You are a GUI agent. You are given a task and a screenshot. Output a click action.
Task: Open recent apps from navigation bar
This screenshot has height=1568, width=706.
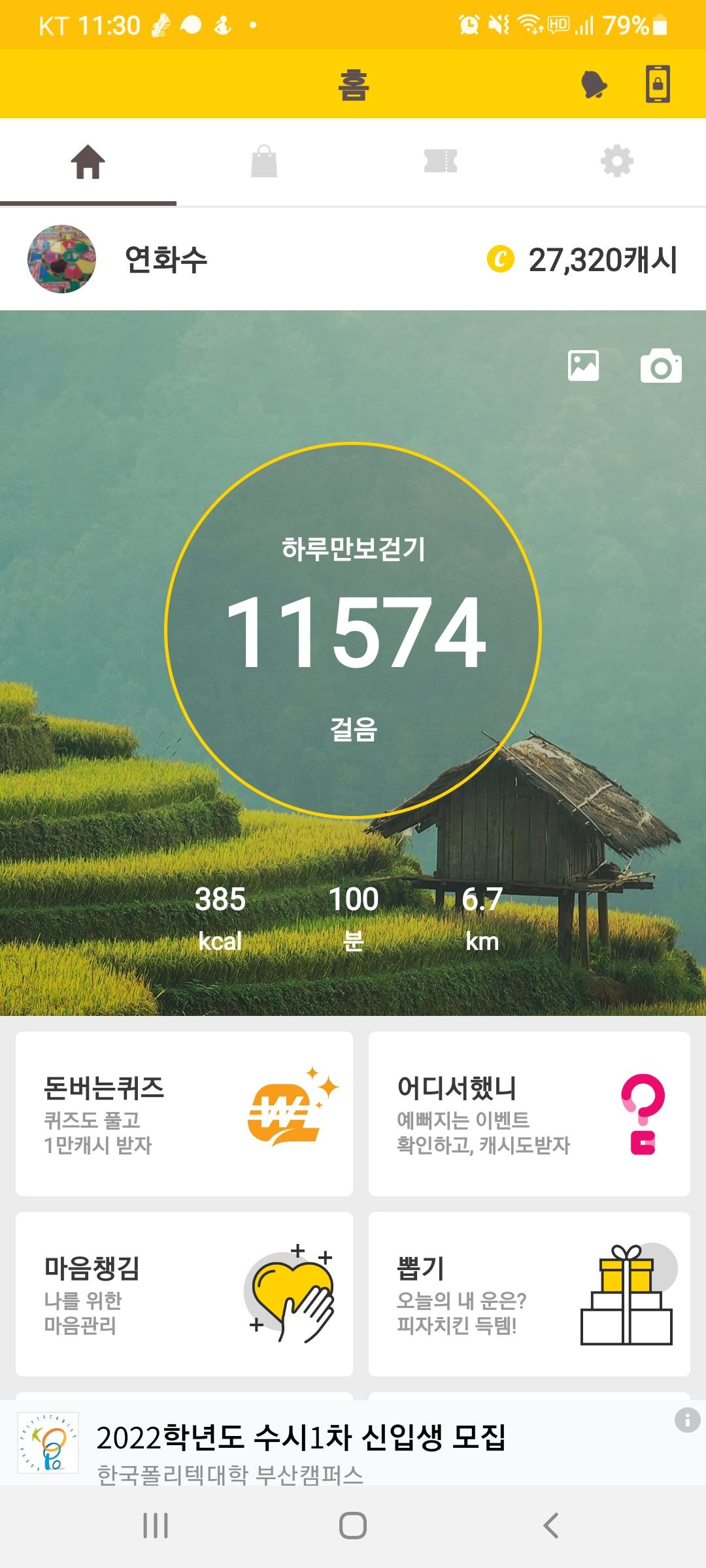pyautogui.click(x=156, y=1526)
